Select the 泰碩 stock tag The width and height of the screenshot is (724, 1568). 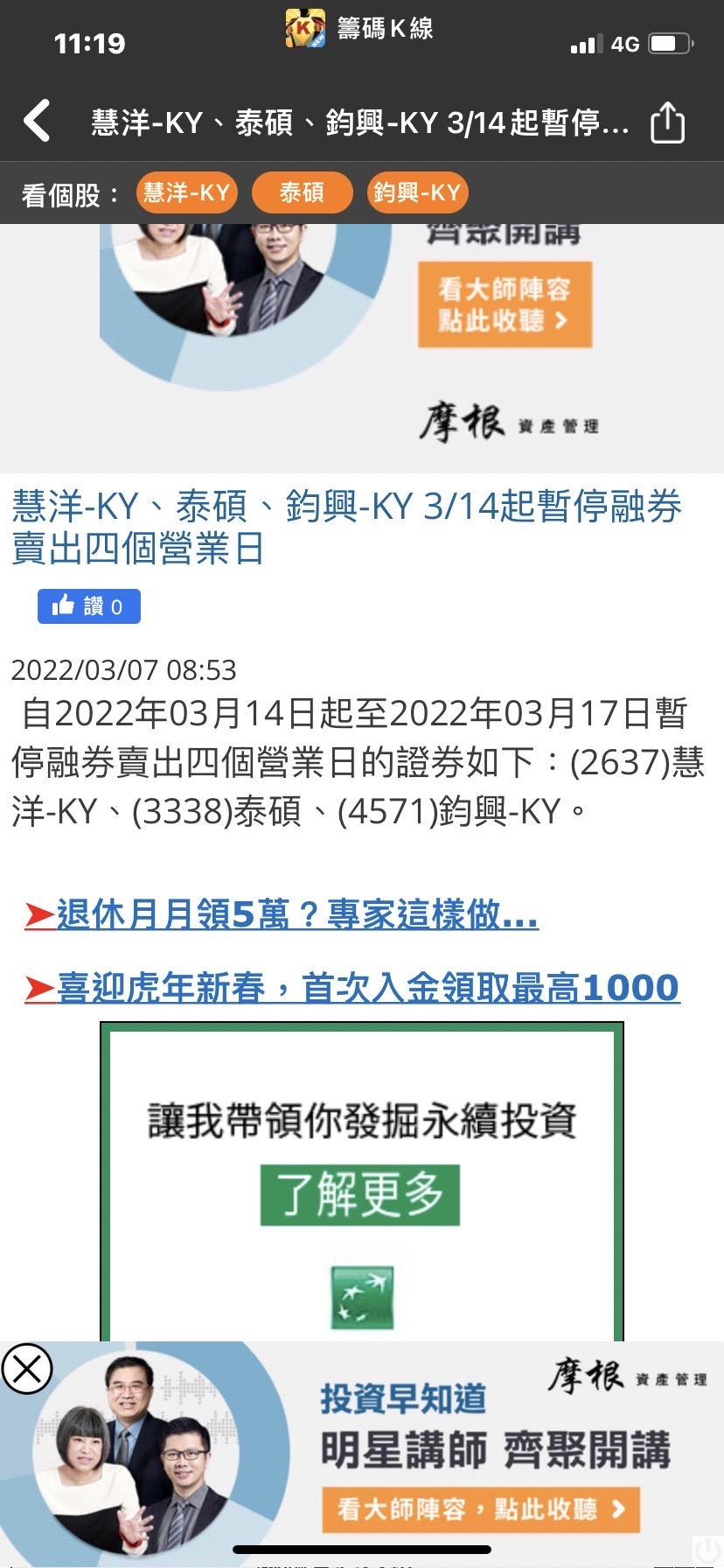pos(301,192)
